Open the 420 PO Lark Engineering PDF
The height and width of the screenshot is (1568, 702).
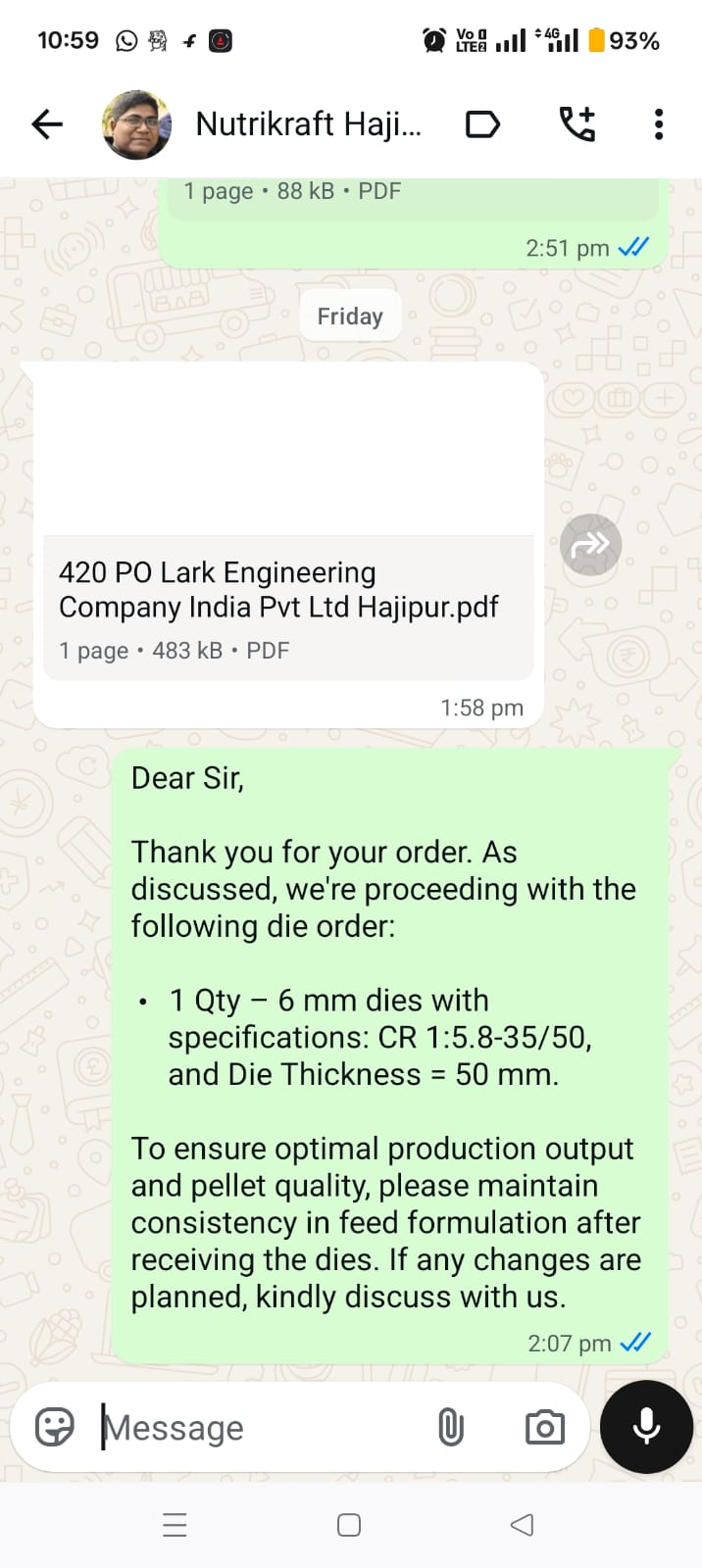point(288,590)
